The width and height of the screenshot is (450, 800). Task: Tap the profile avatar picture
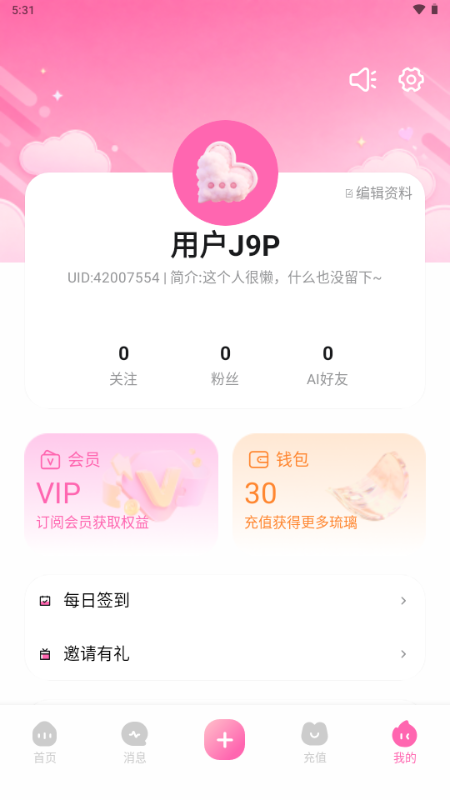coord(225,173)
